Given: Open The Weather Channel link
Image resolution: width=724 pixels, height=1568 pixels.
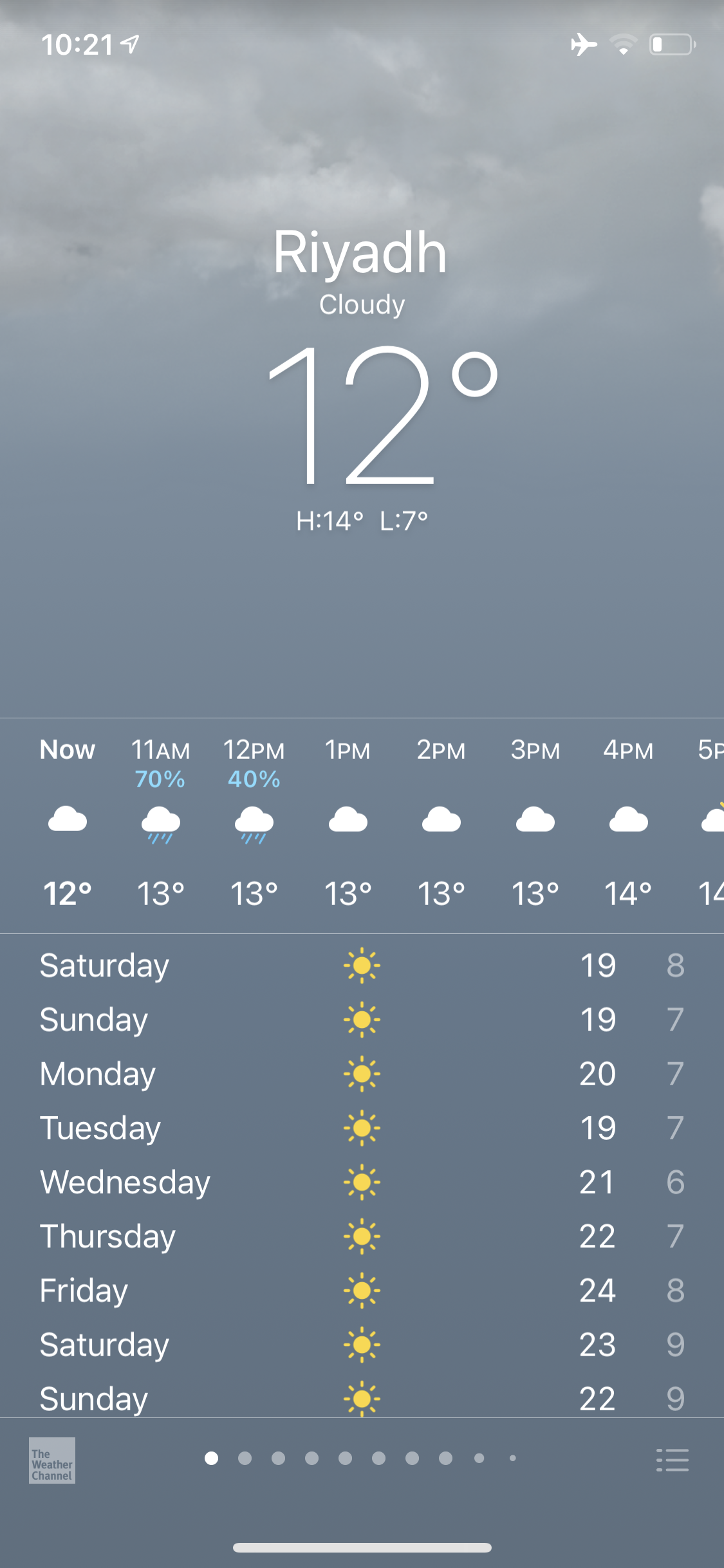Looking at the screenshot, I should click(52, 1461).
